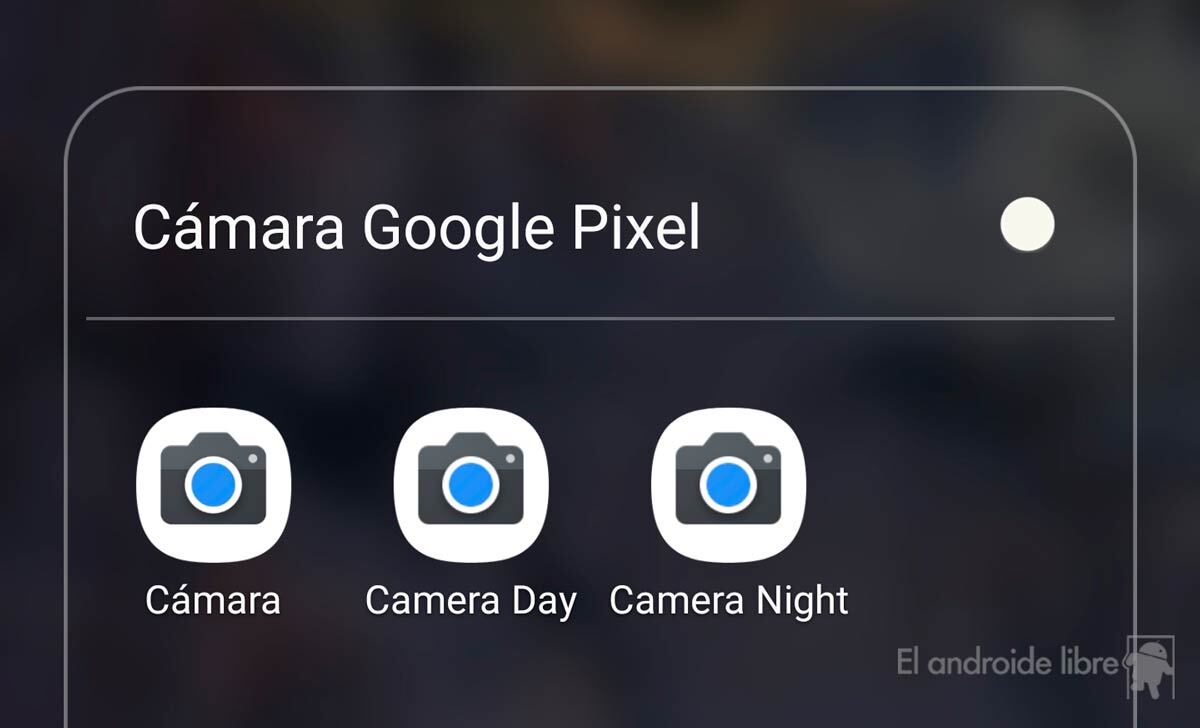Launch Camera Night app
The width and height of the screenshot is (1200, 728).
tap(728, 486)
